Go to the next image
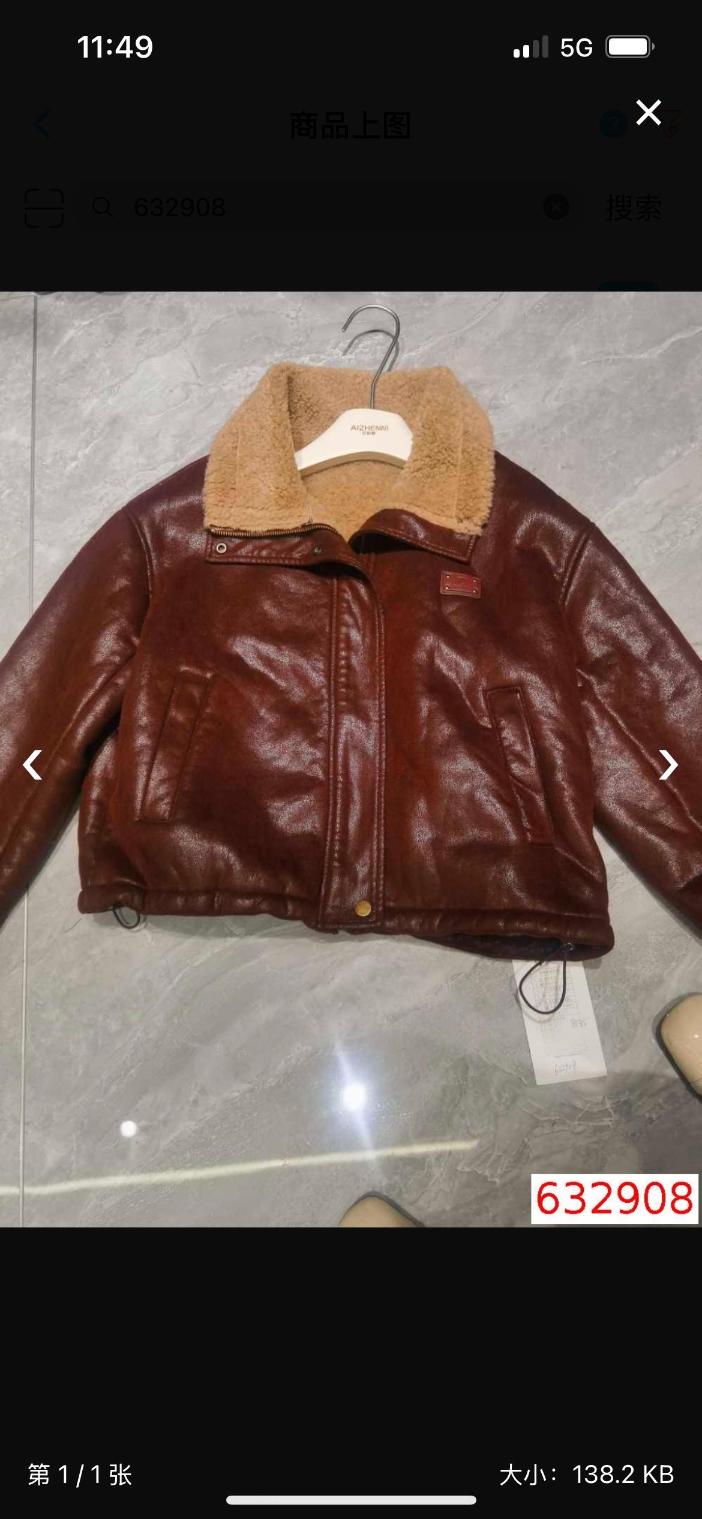Screen dimensions: 702x1519 click(x=668, y=765)
